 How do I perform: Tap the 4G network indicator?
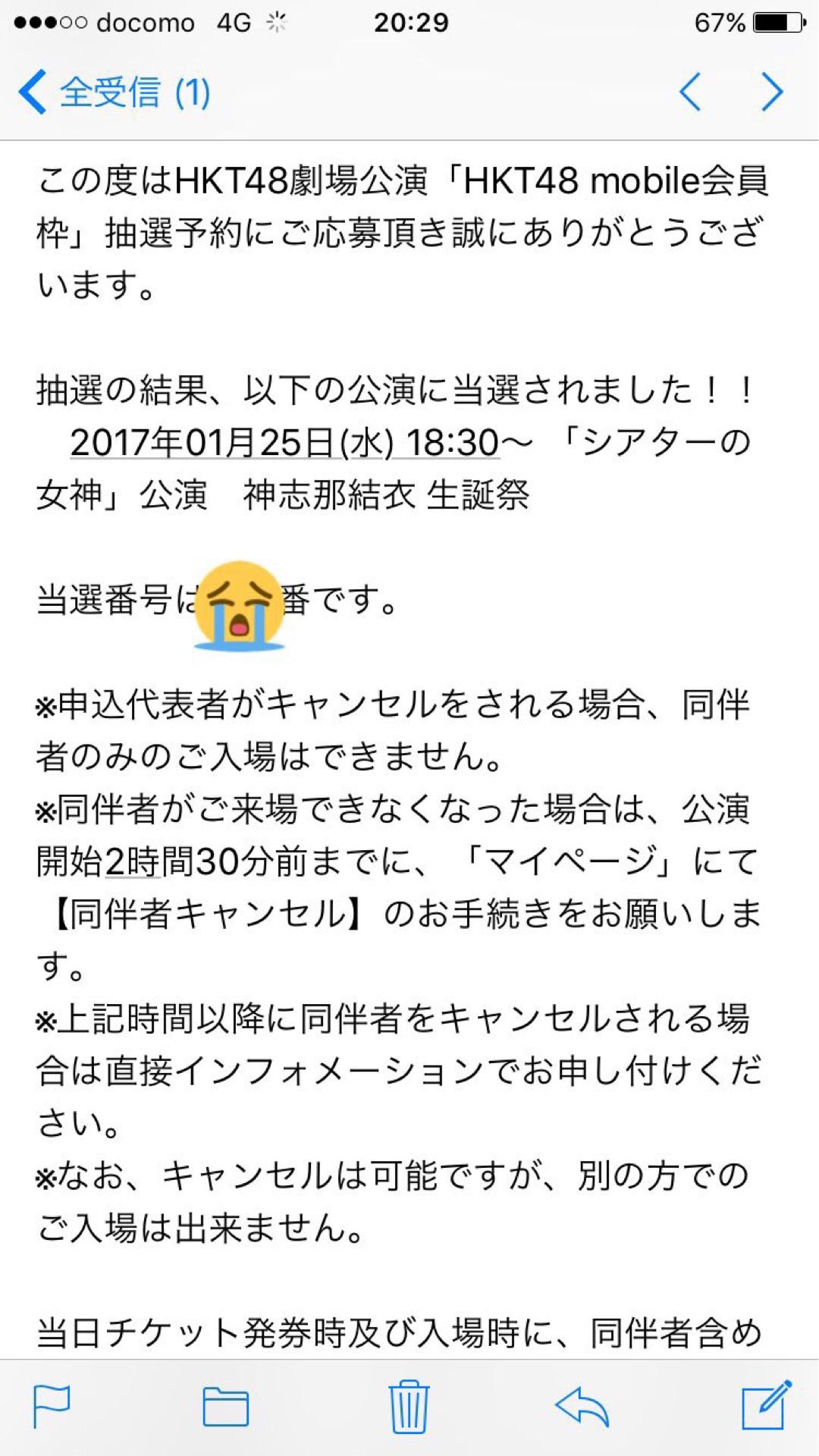[x=235, y=23]
